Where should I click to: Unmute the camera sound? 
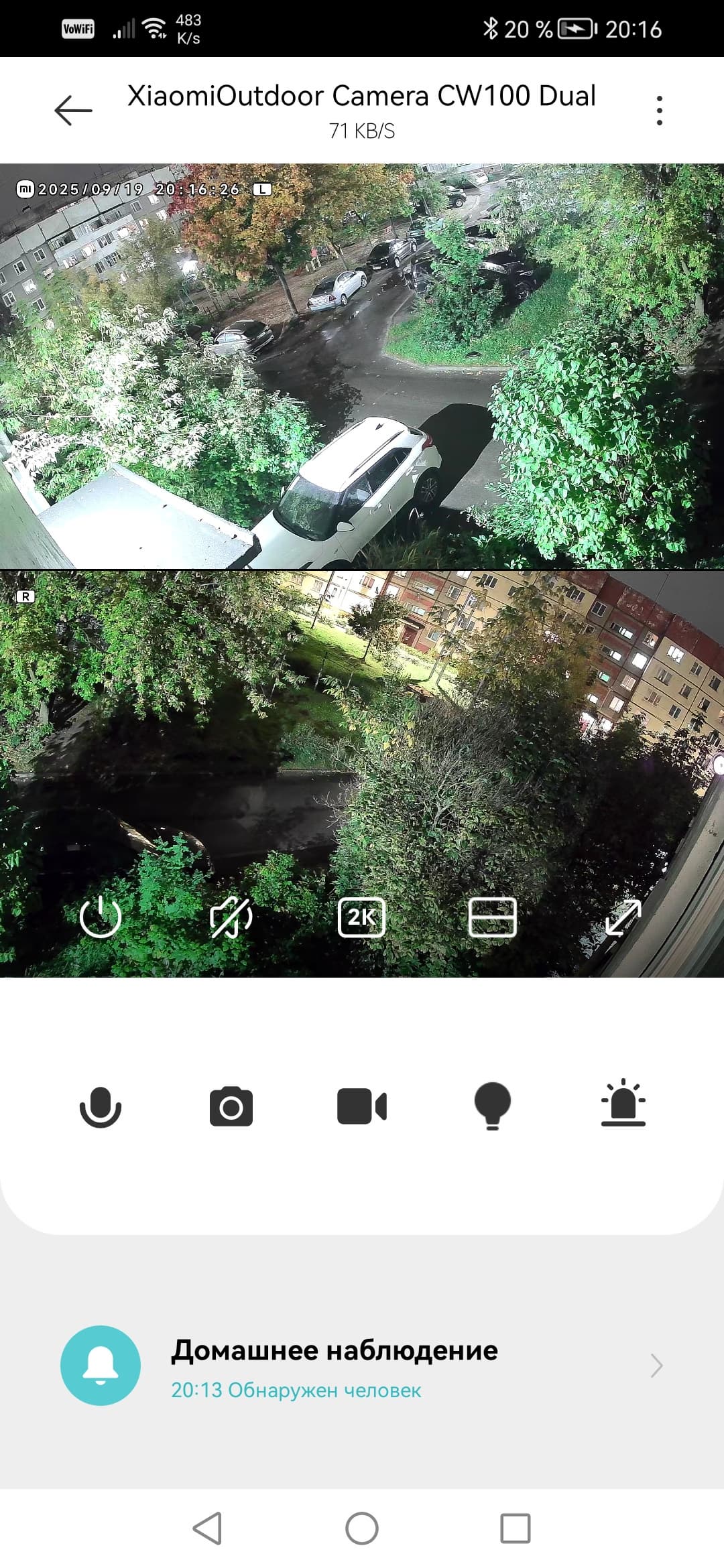(231, 917)
